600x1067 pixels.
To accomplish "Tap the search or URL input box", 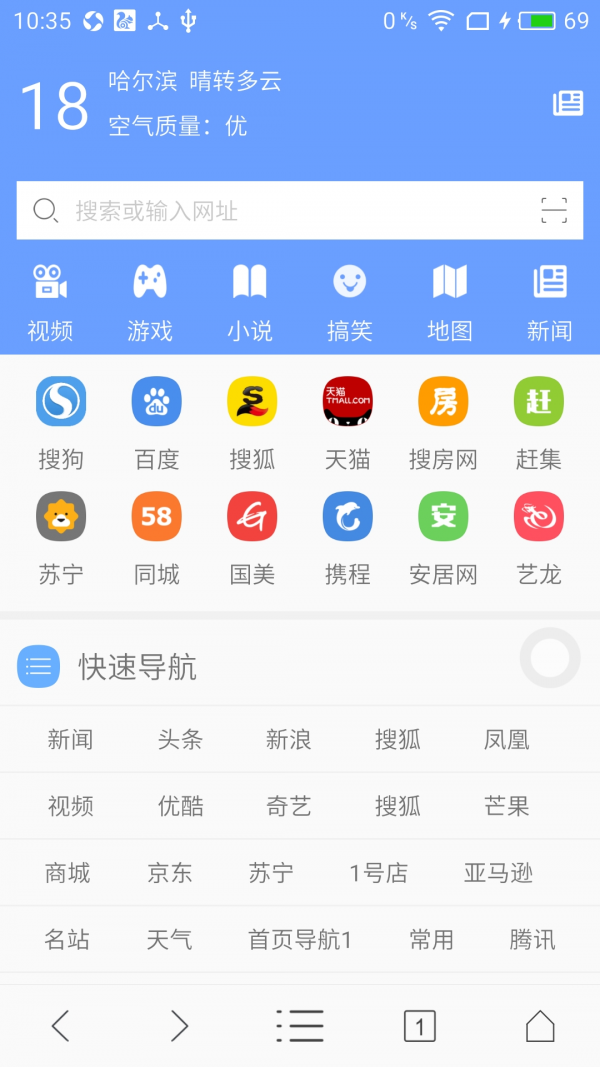I will point(280,211).
